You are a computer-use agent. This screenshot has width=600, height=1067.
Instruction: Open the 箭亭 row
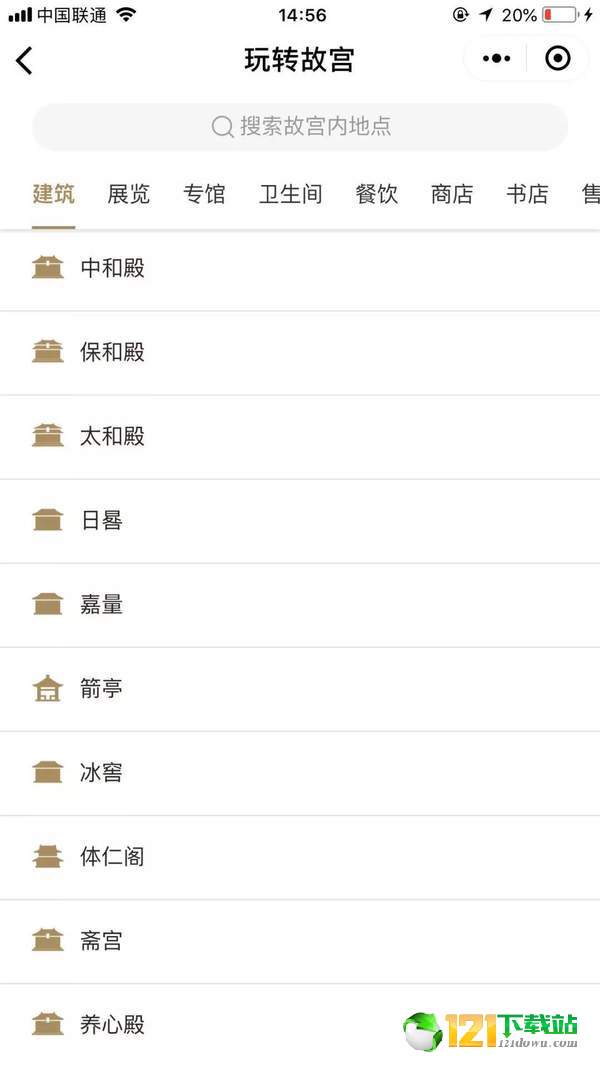click(x=300, y=690)
